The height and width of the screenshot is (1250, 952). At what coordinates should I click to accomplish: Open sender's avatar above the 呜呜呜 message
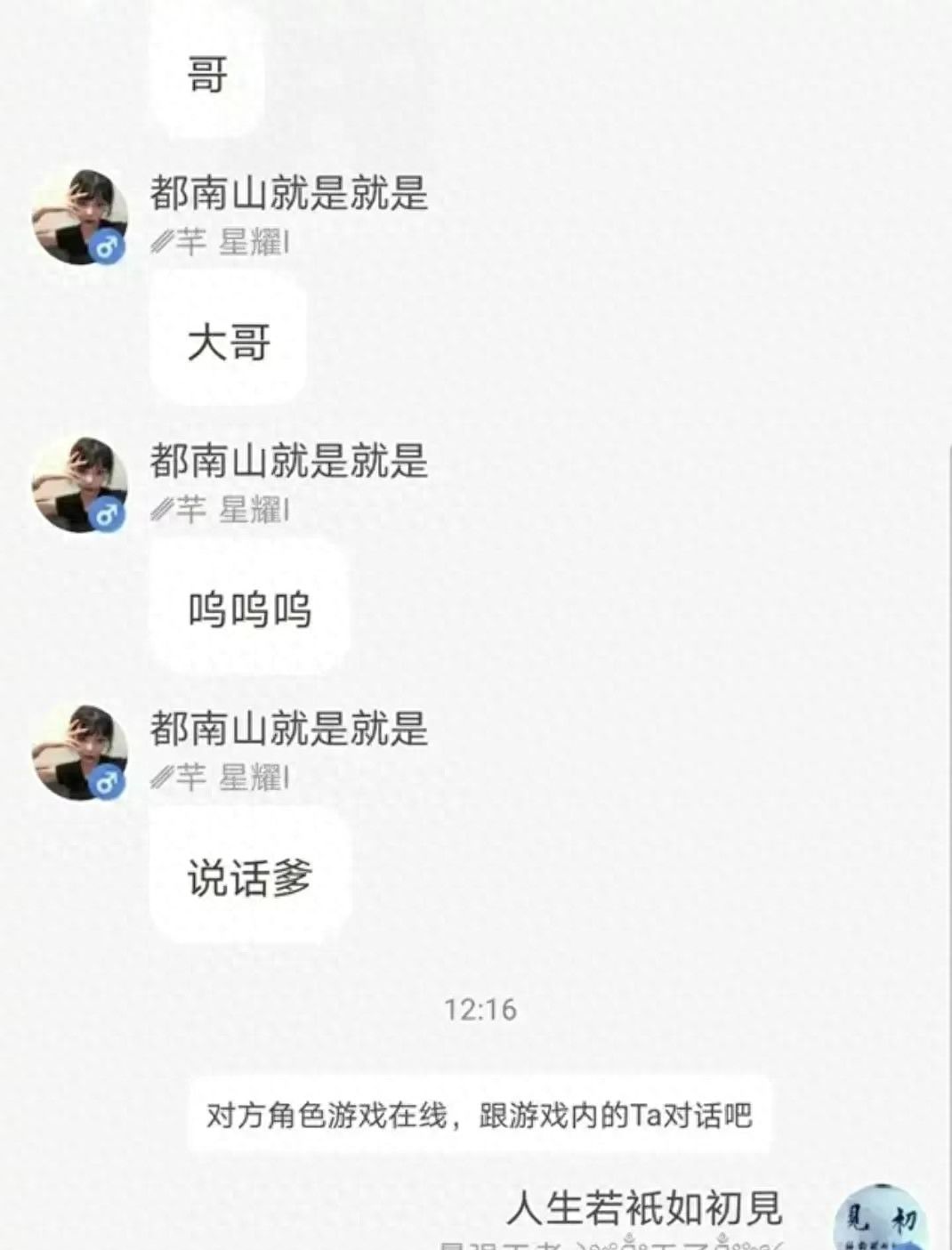coord(79,485)
